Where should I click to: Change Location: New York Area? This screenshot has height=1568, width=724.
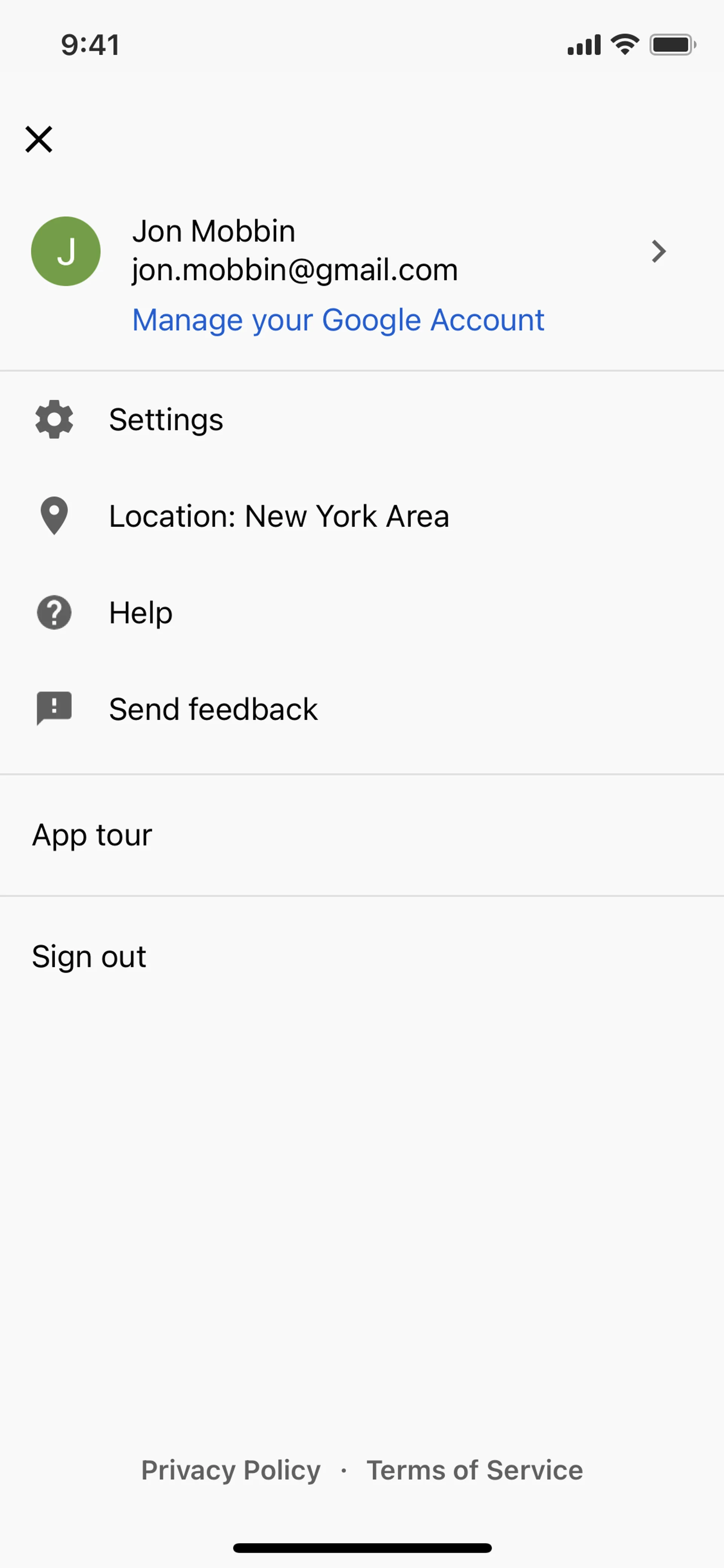[279, 516]
